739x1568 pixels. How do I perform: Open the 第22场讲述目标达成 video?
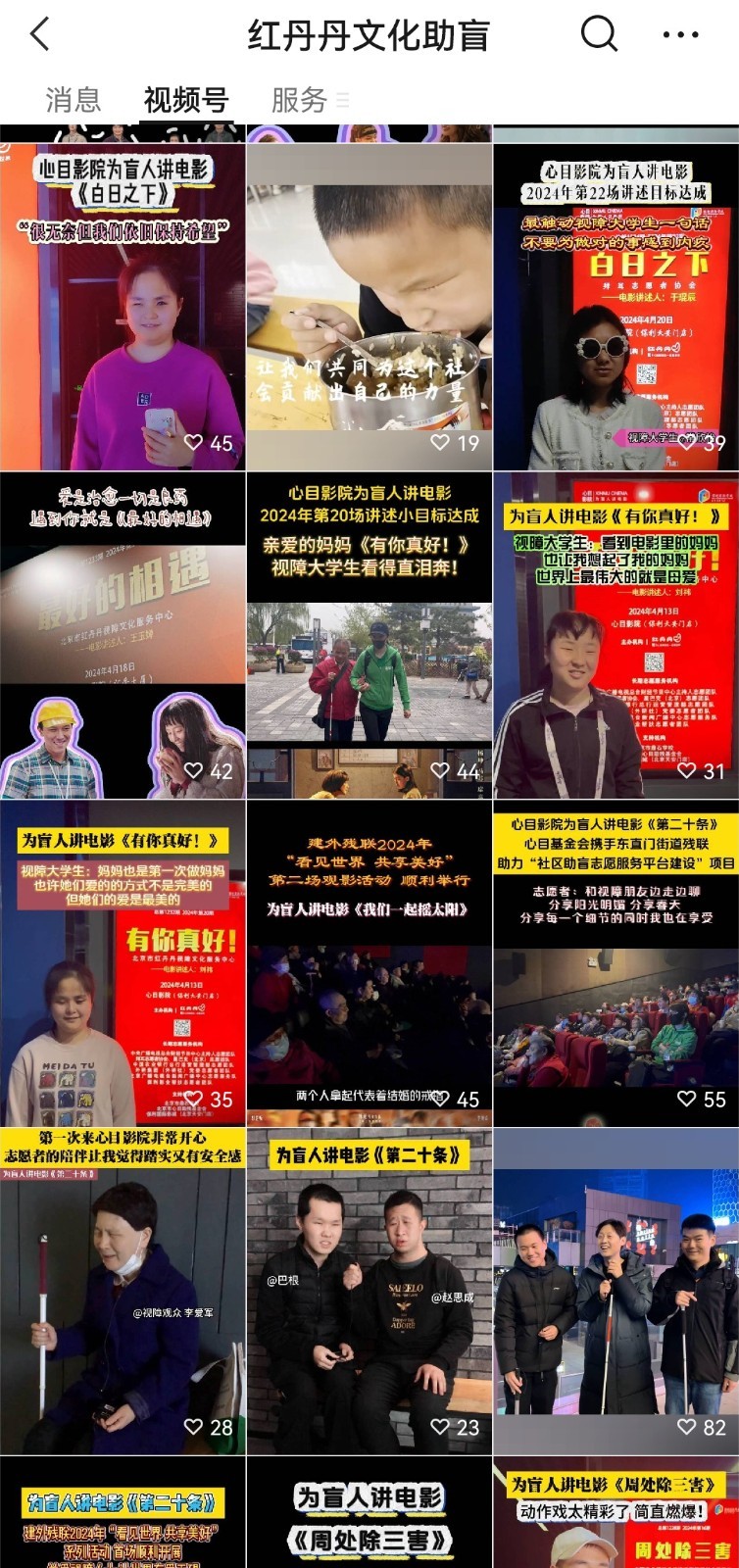pyautogui.click(x=616, y=309)
